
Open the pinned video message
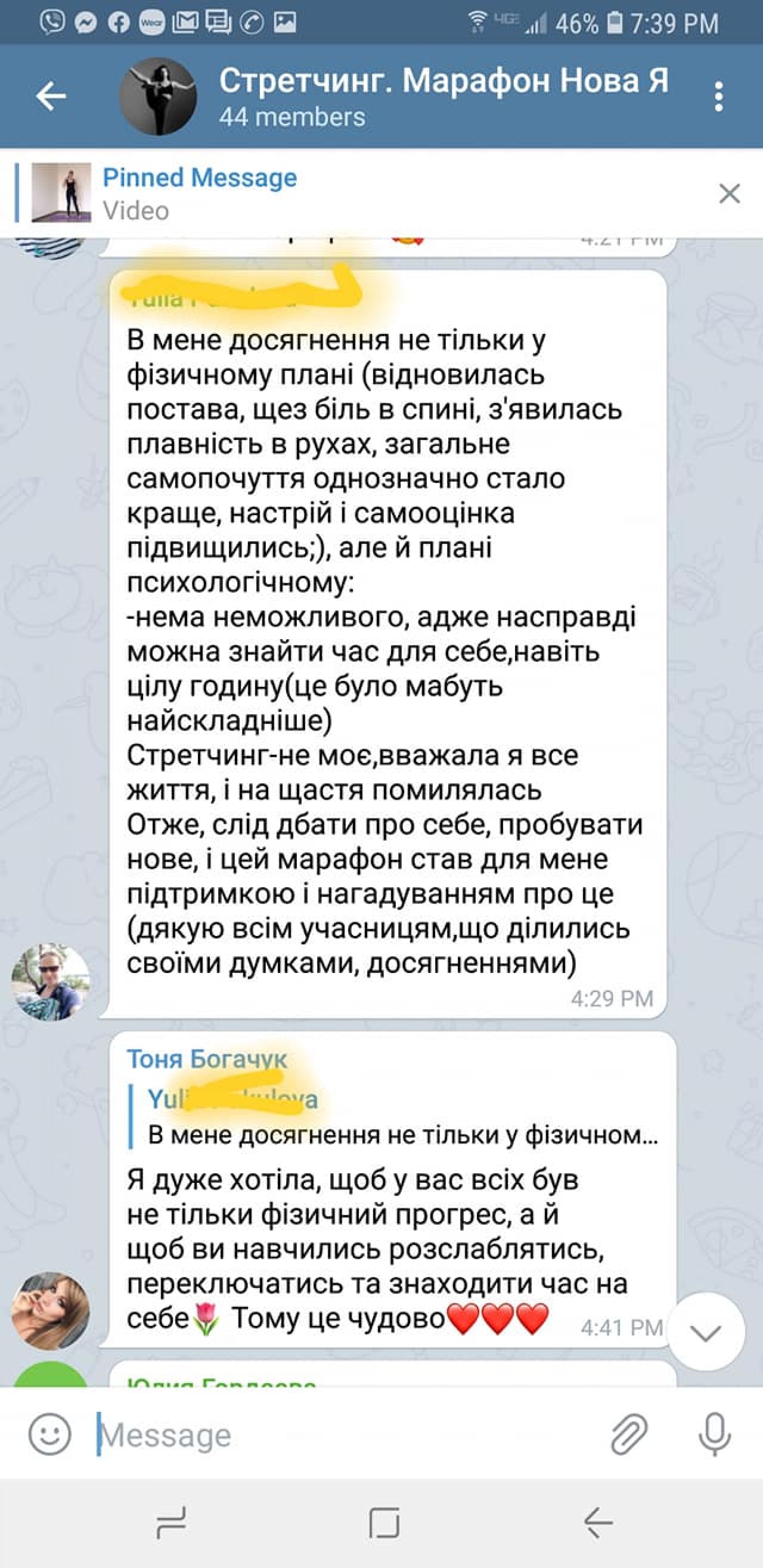pos(199,193)
